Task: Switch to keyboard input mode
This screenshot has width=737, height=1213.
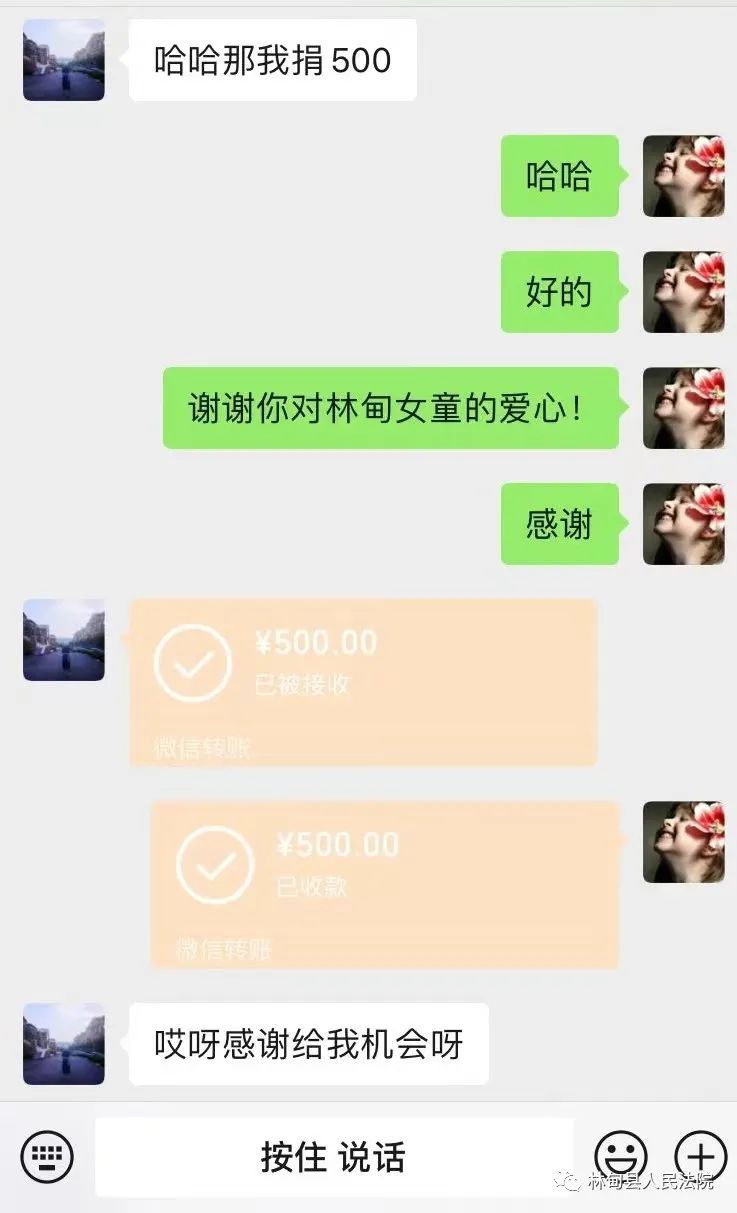Action: click(47, 1158)
